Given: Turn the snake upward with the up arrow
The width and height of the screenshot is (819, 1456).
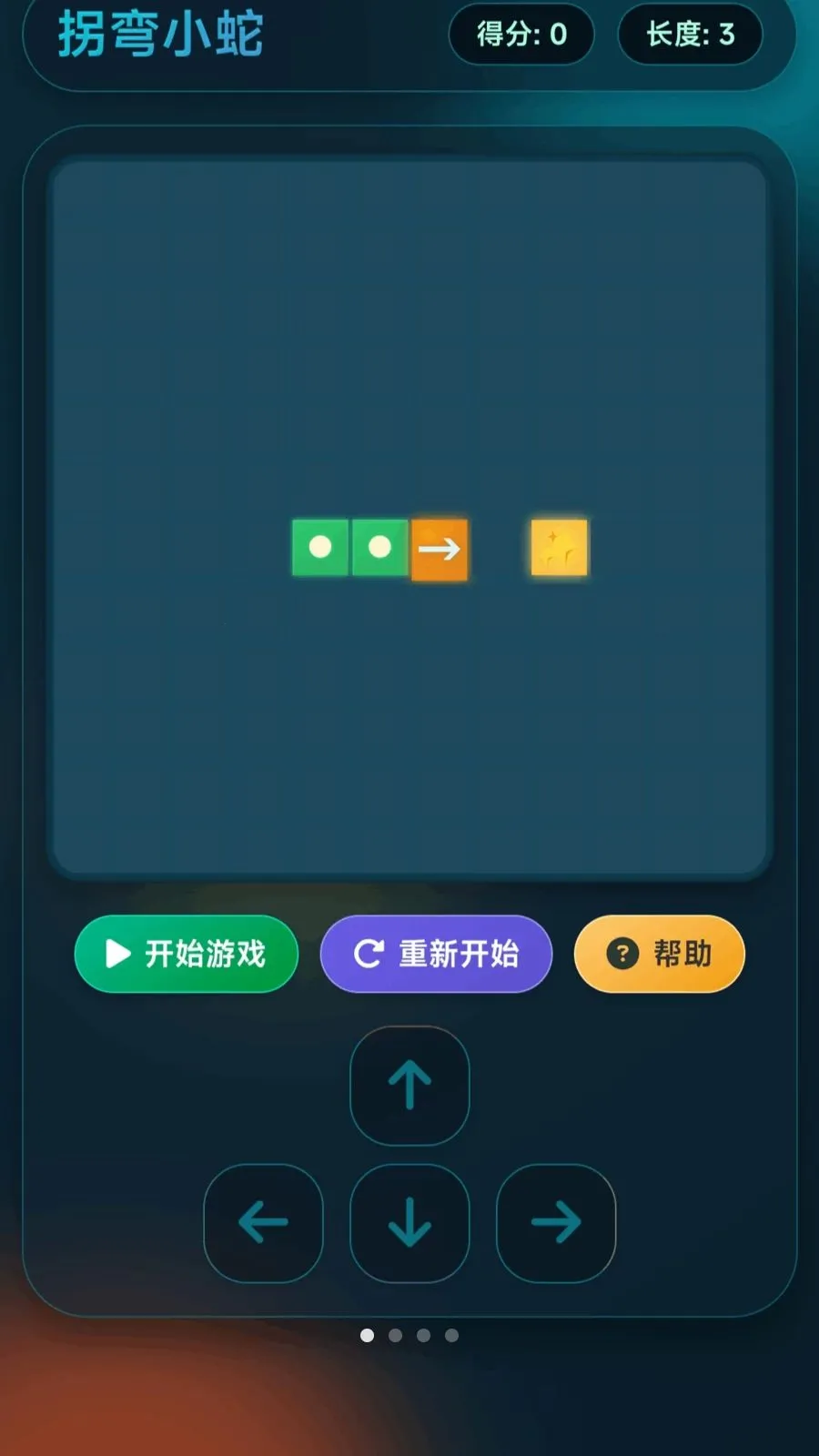Looking at the screenshot, I should click(x=409, y=1085).
